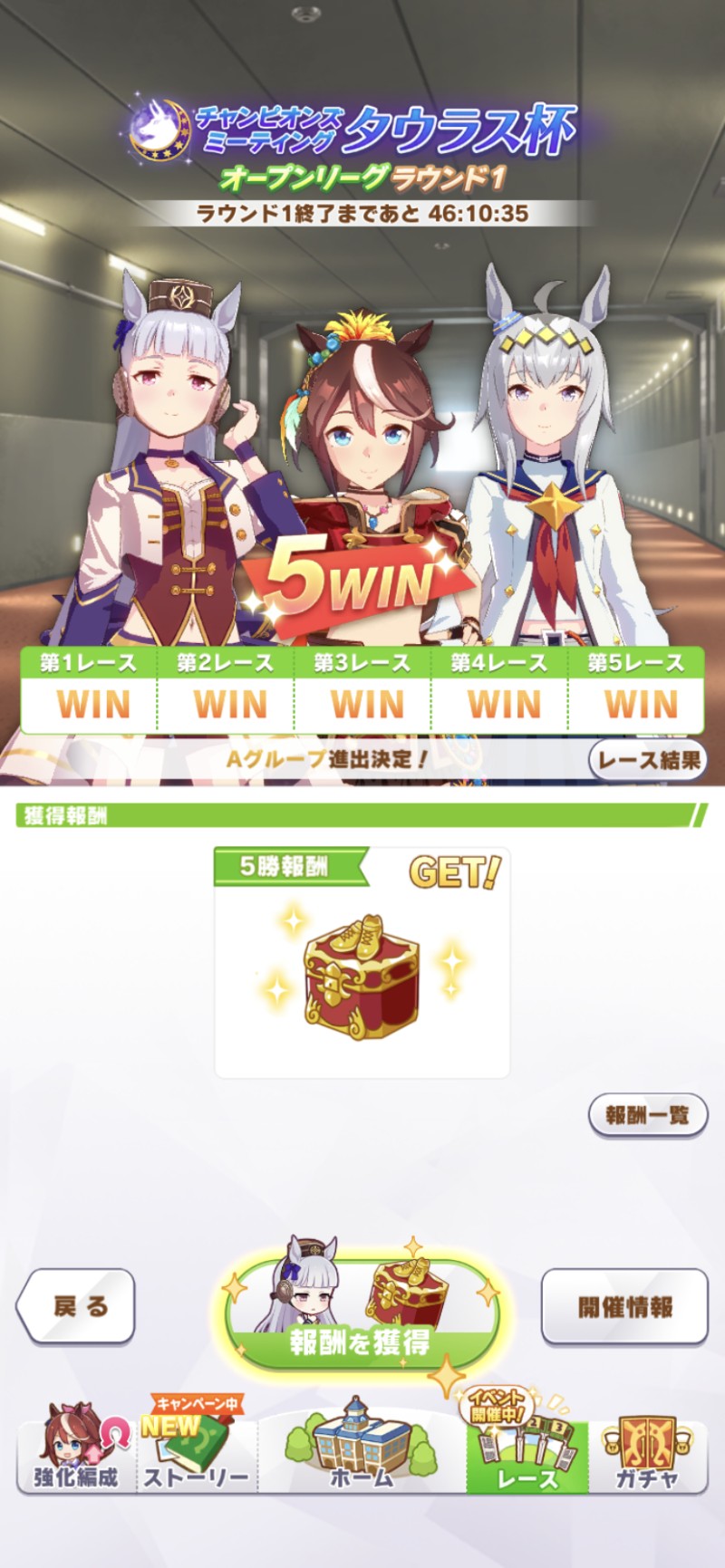725x1568 pixels.
Task: Go back with the 戻る button
Action: click(x=77, y=1305)
